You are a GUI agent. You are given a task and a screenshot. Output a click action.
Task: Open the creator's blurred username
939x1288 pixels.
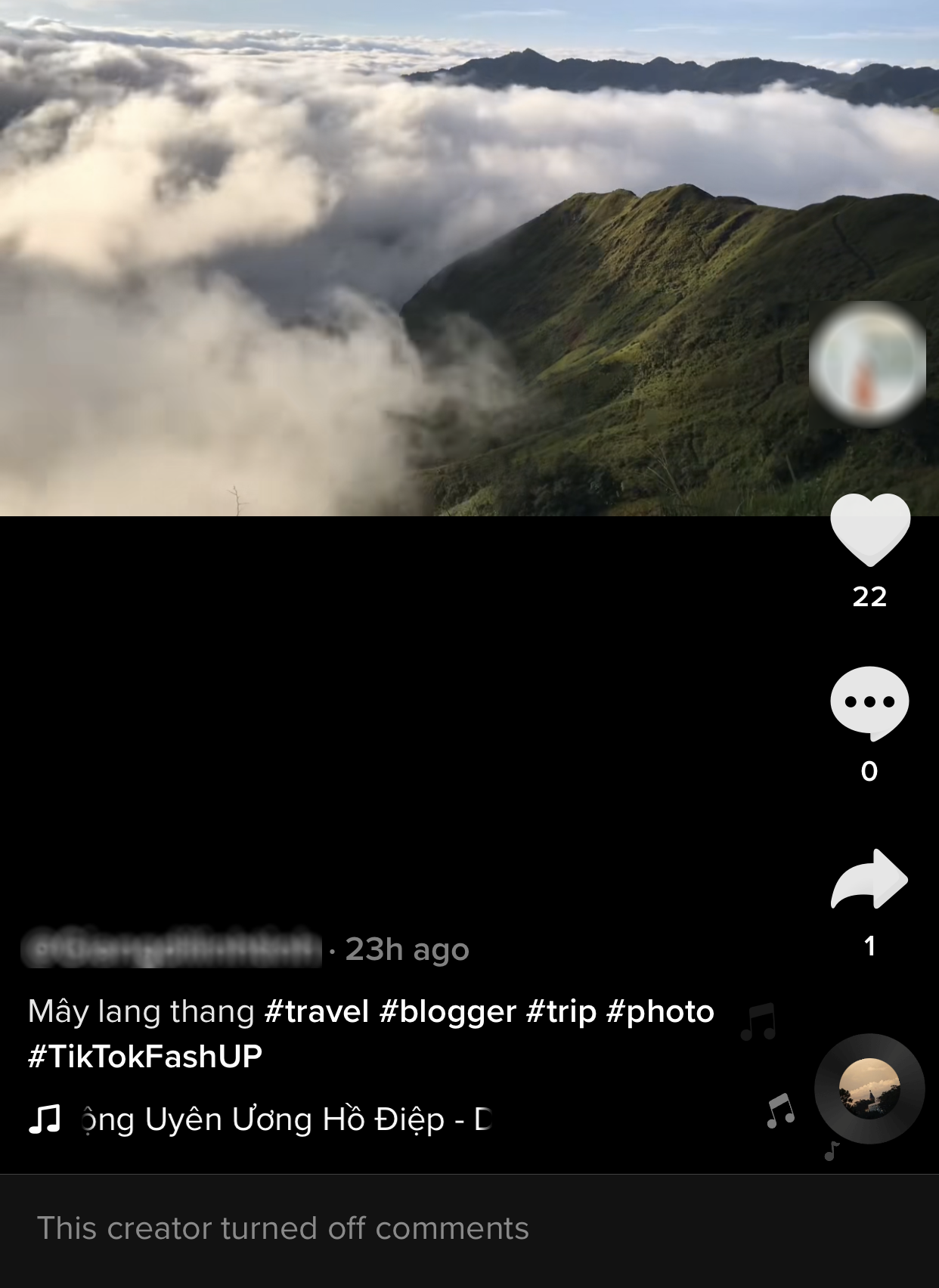pos(172,949)
